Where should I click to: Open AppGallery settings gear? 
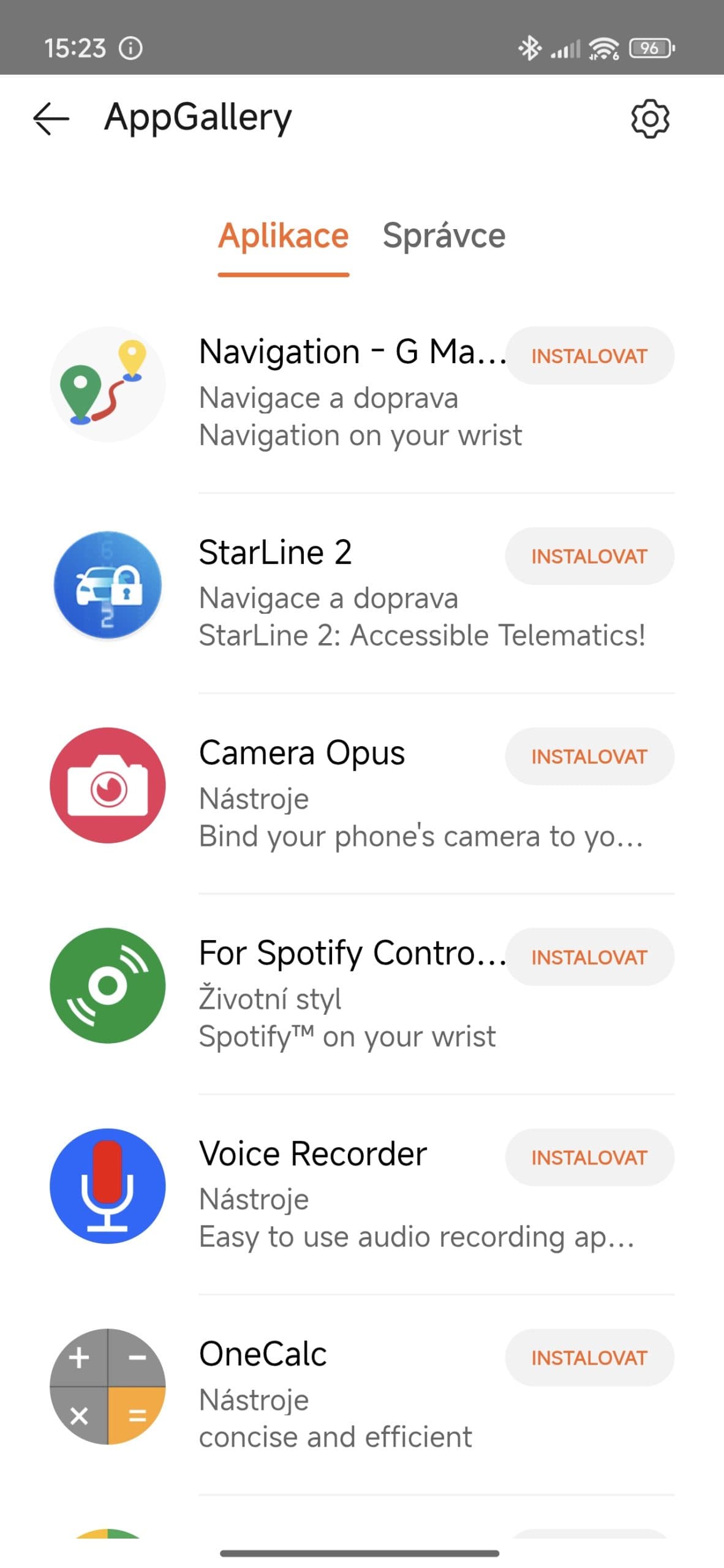click(650, 118)
